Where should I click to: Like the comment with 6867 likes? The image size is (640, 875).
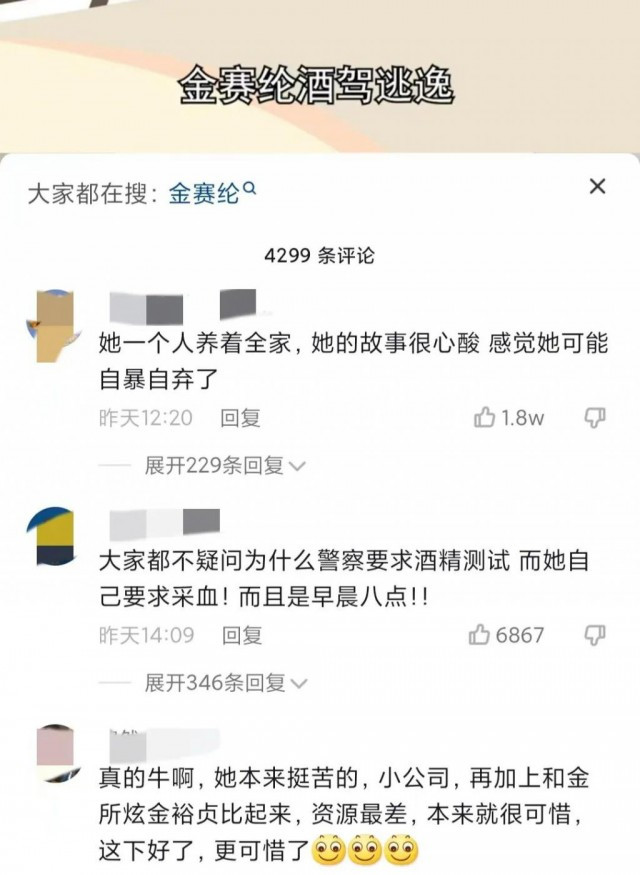(x=480, y=634)
